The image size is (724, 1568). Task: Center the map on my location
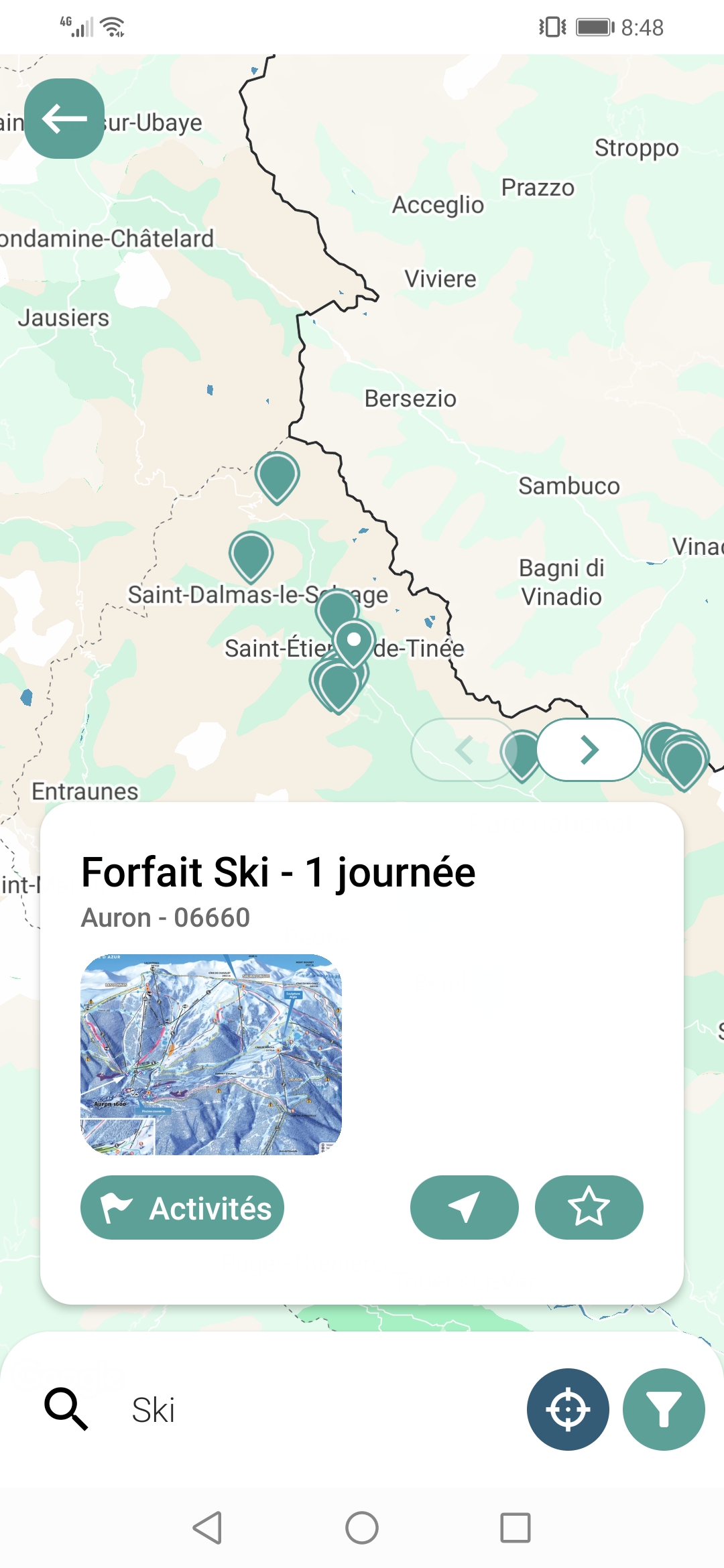[568, 1410]
